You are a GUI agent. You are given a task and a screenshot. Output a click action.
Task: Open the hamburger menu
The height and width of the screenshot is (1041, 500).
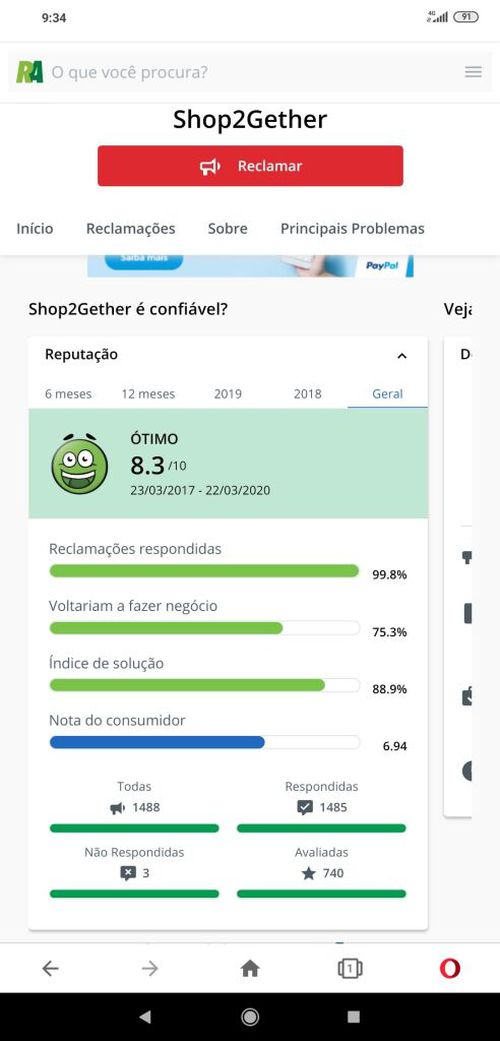pyautogui.click(x=473, y=72)
